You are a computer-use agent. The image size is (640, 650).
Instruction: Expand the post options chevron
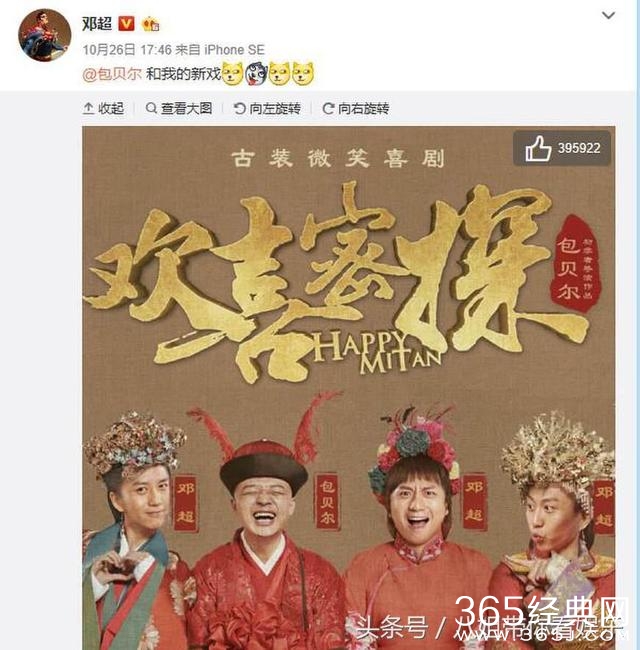608,16
